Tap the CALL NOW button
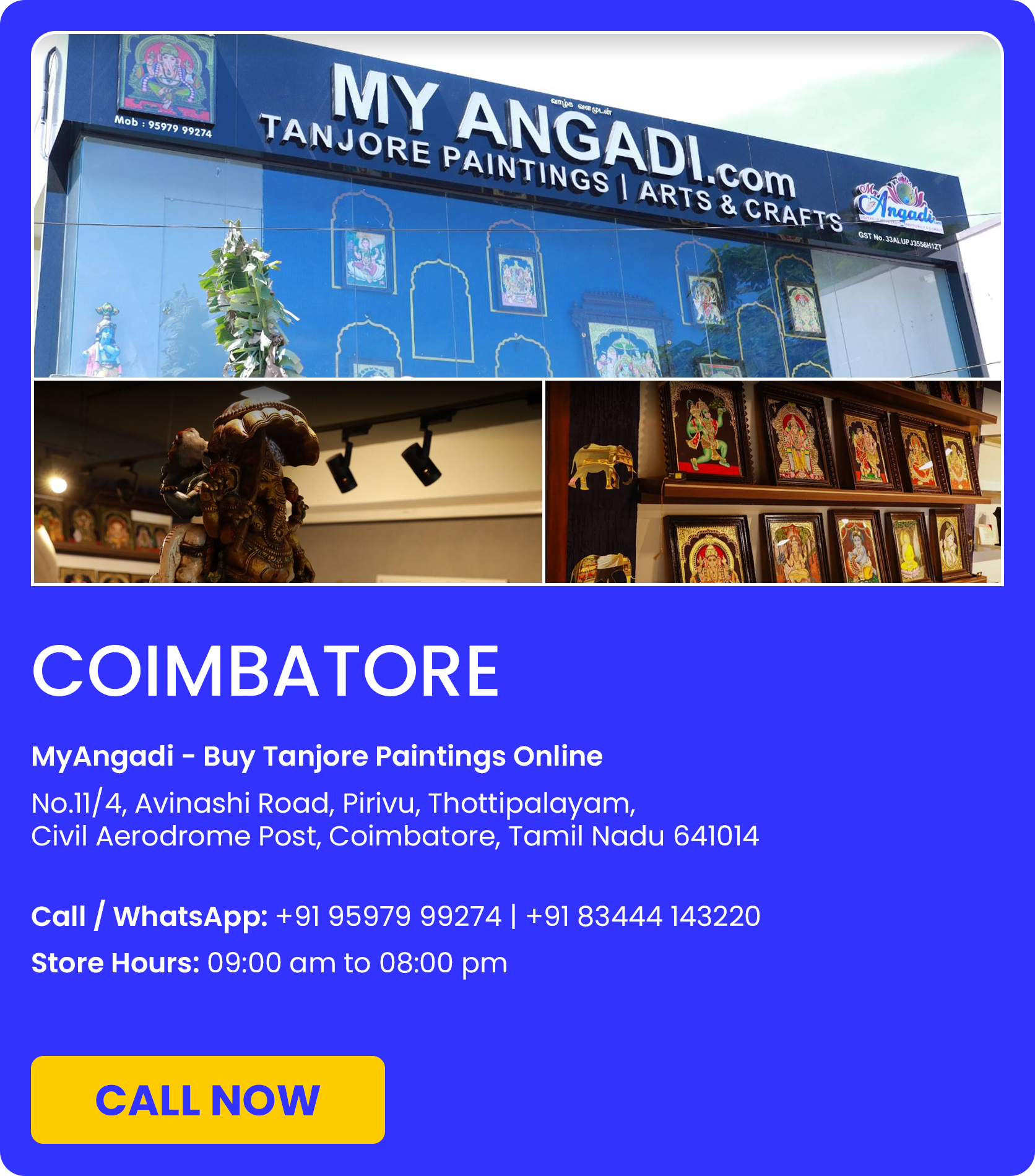This screenshot has height=1176, width=1035. (207, 1100)
